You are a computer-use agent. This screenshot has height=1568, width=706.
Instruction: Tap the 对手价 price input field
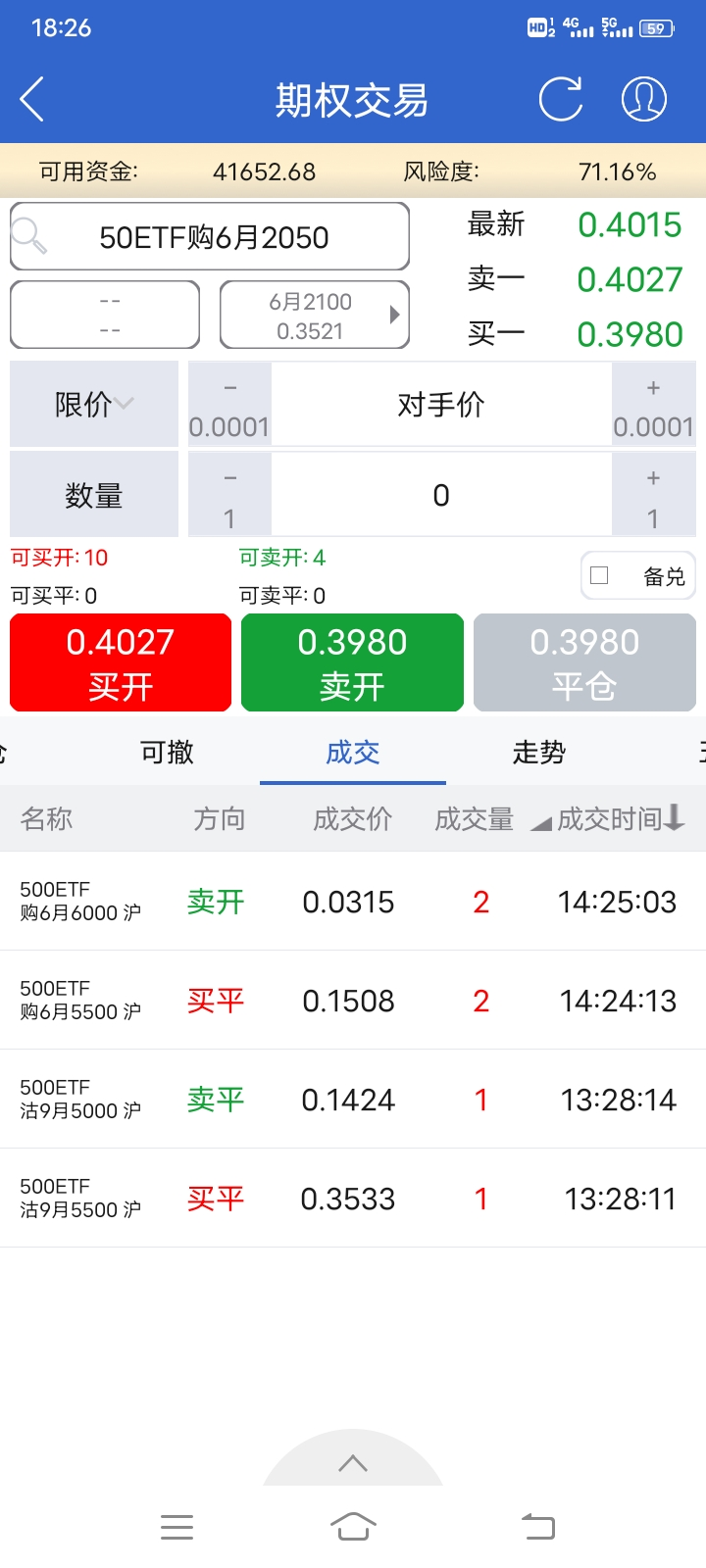point(441,405)
